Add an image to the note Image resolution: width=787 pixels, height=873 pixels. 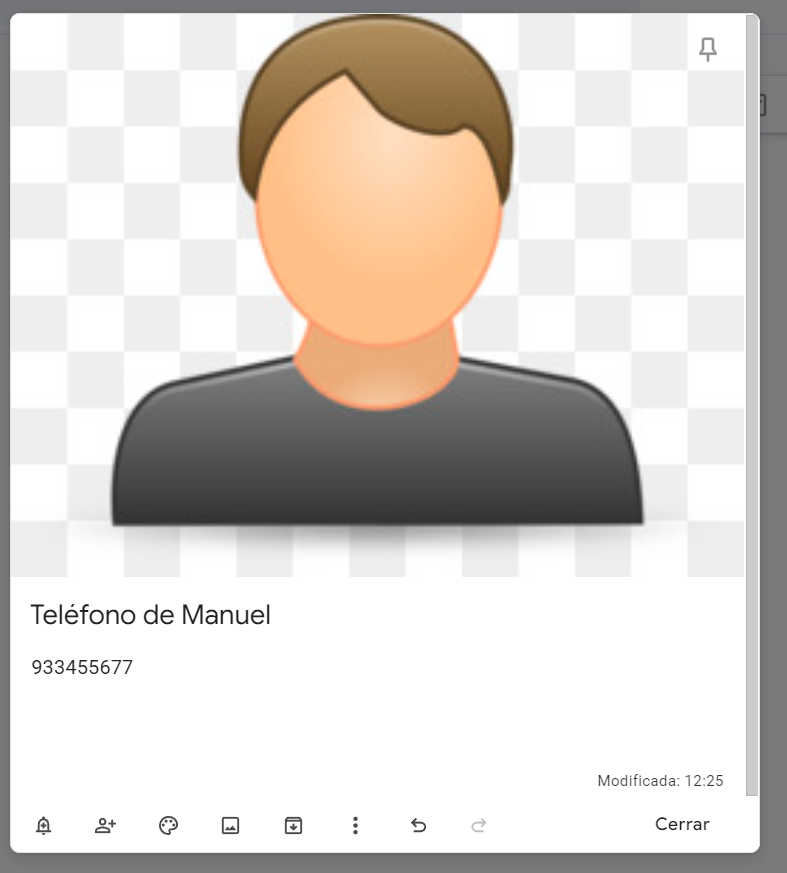(x=230, y=825)
